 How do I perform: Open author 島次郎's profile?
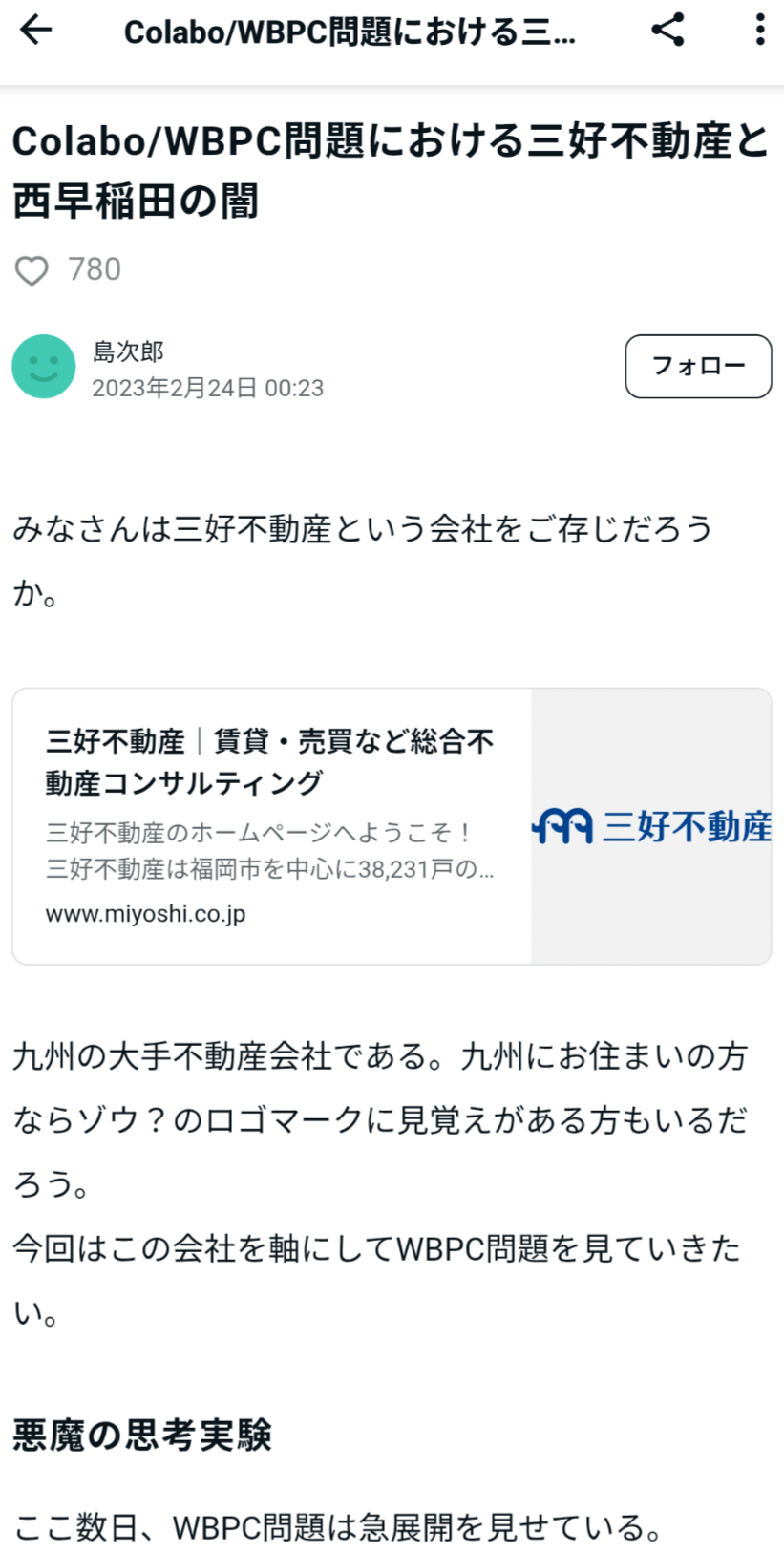pos(128,351)
